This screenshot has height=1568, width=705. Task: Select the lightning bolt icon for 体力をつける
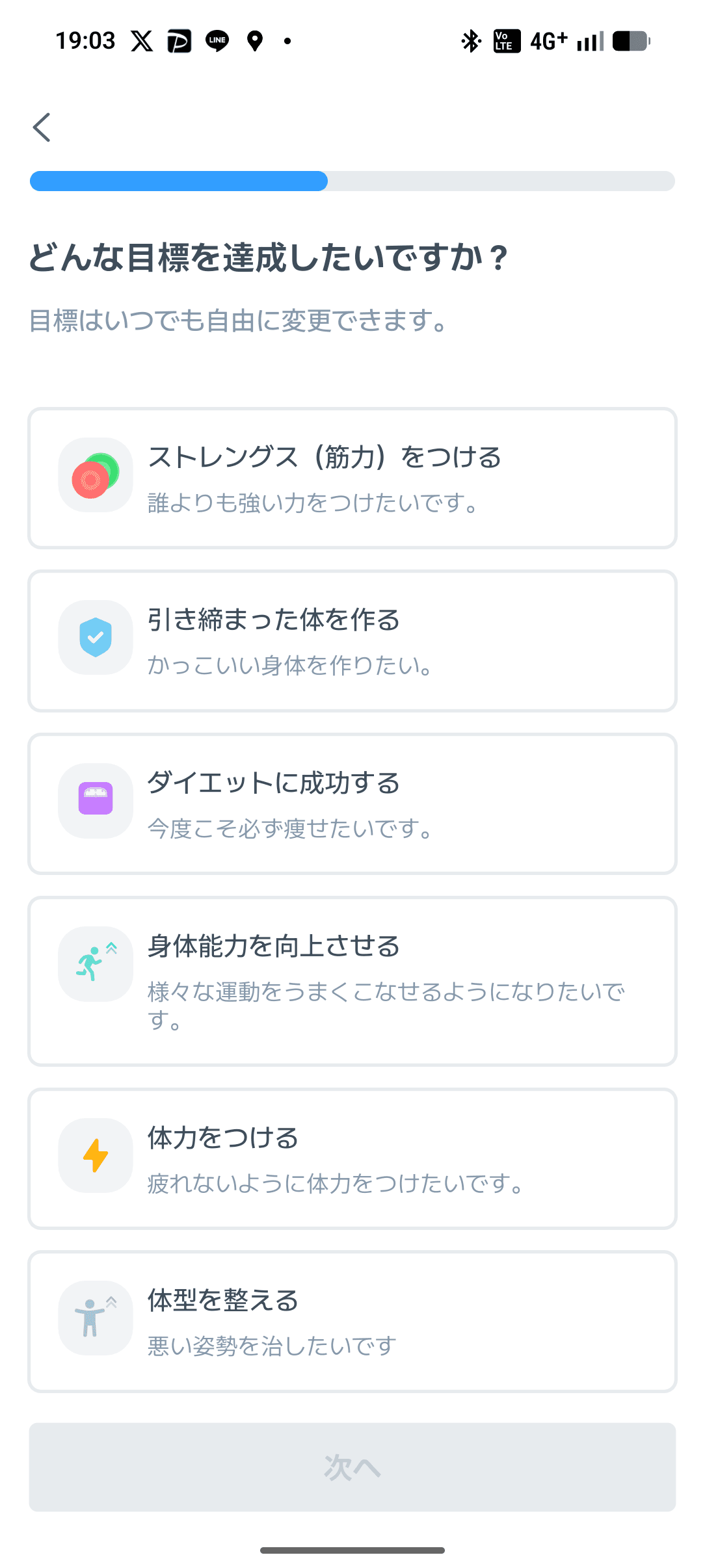(95, 1156)
